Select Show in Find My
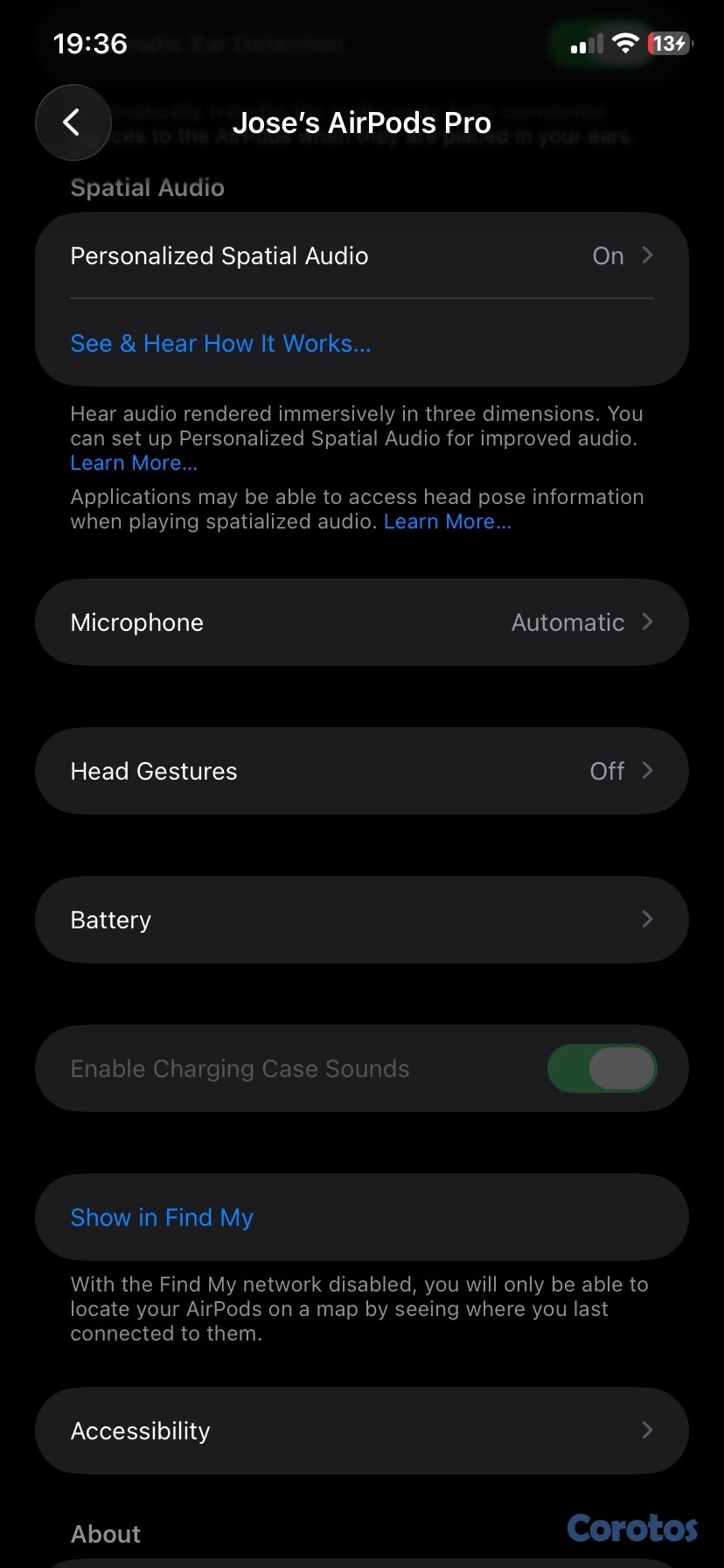This screenshot has height=1568, width=724. click(x=162, y=1217)
